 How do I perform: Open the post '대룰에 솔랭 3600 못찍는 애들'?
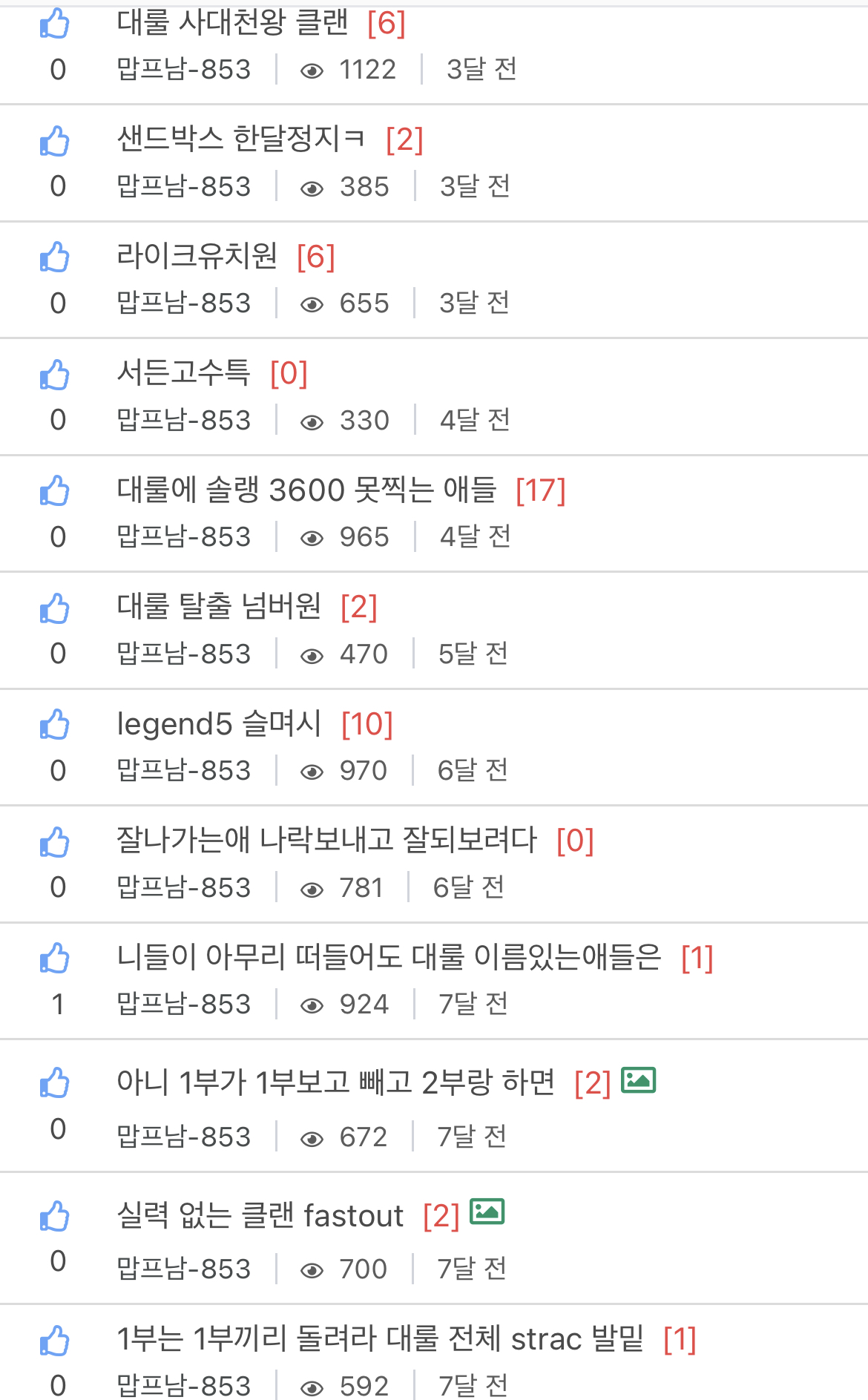point(306,490)
